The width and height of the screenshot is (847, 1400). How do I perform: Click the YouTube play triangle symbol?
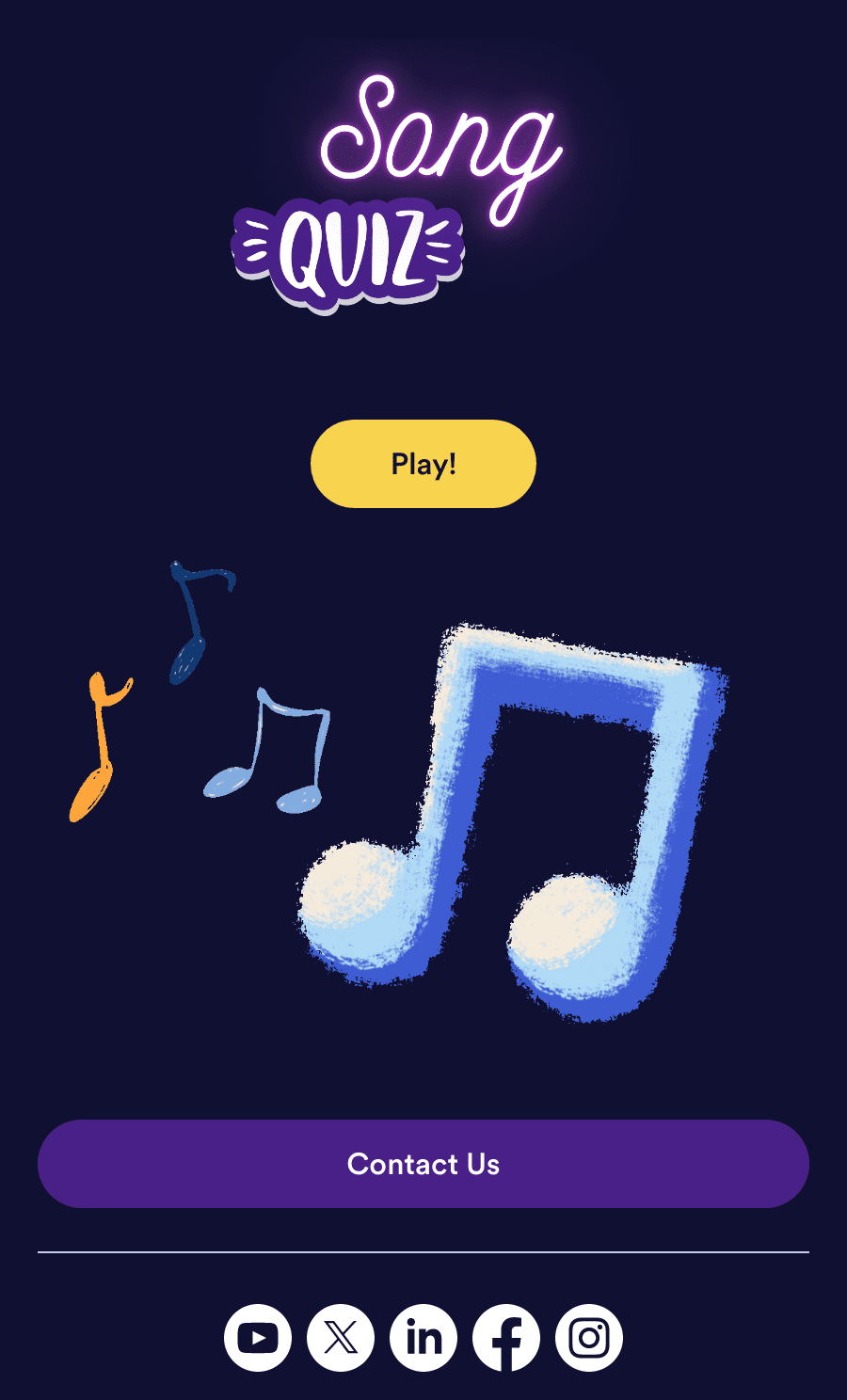pyautogui.click(x=259, y=1337)
